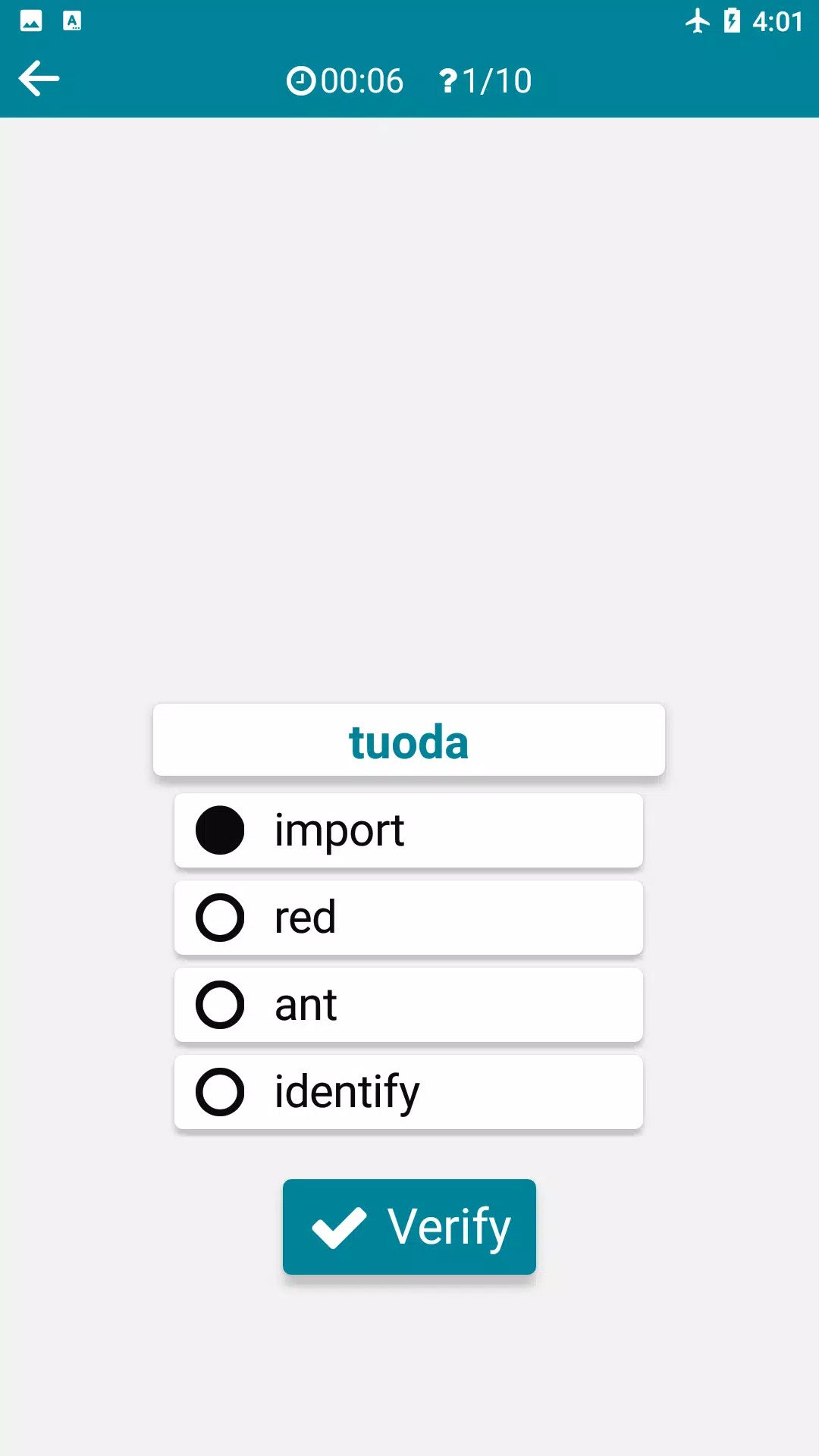
Task: Choose 'red' as the answer
Action: pos(408,918)
